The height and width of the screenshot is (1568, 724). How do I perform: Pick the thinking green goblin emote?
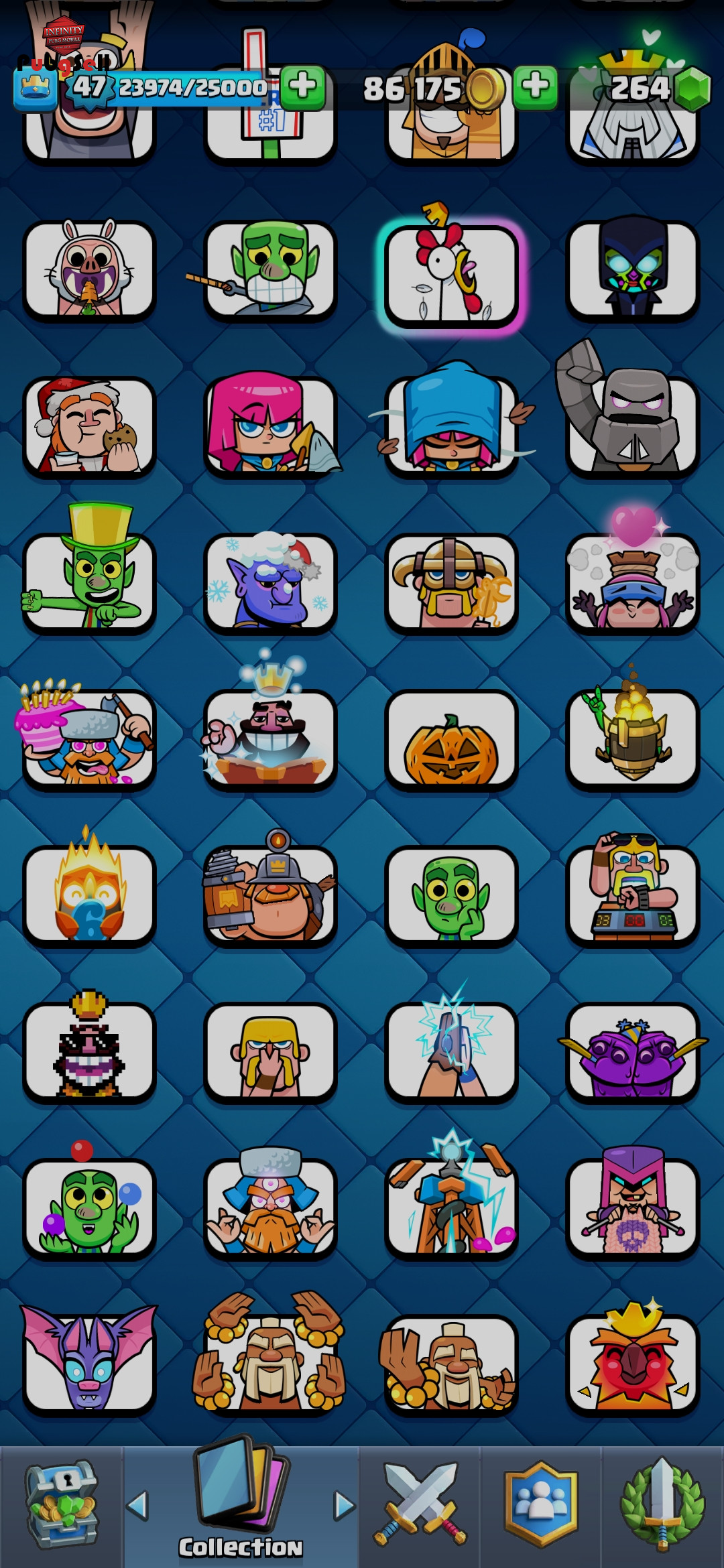click(451, 896)
